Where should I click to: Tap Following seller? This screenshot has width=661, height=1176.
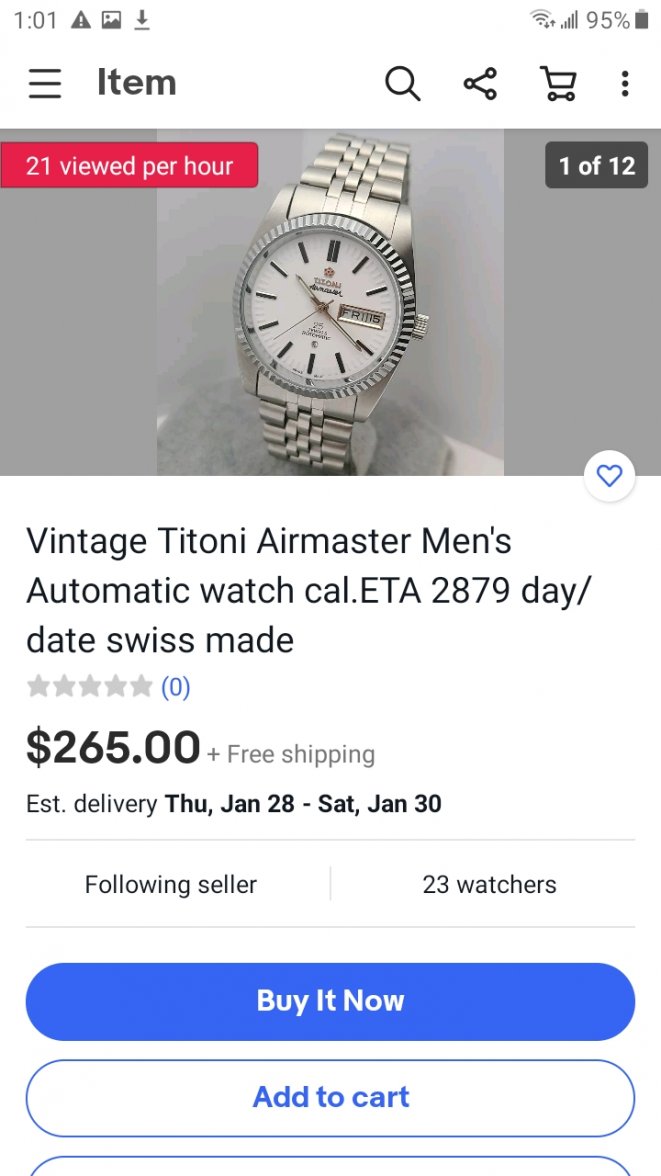(171, 885)
